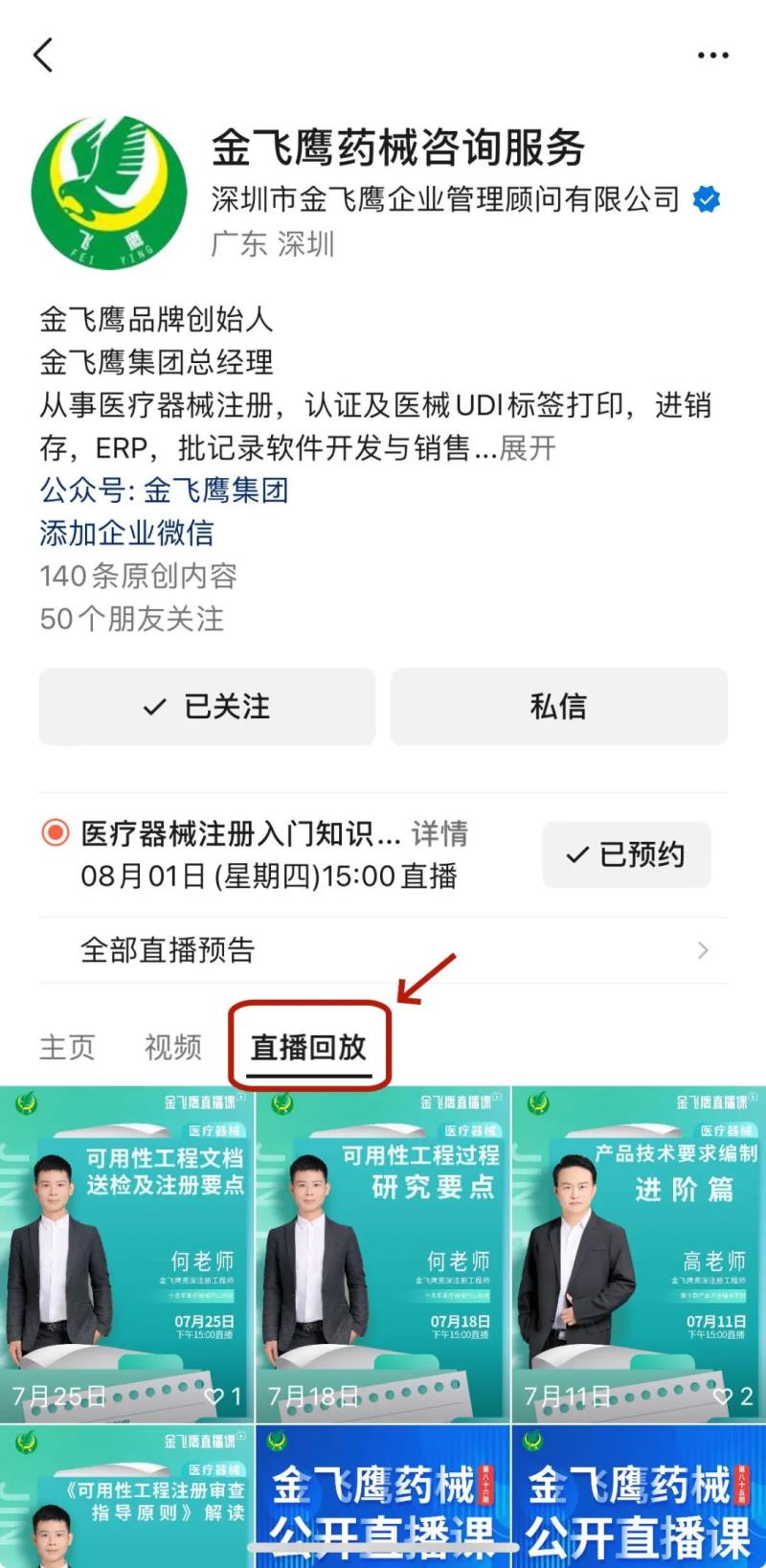The height and width of the screenshot is (1568, 766).
Task: Send a private message via 私信
Action: (x=558, y=707)
